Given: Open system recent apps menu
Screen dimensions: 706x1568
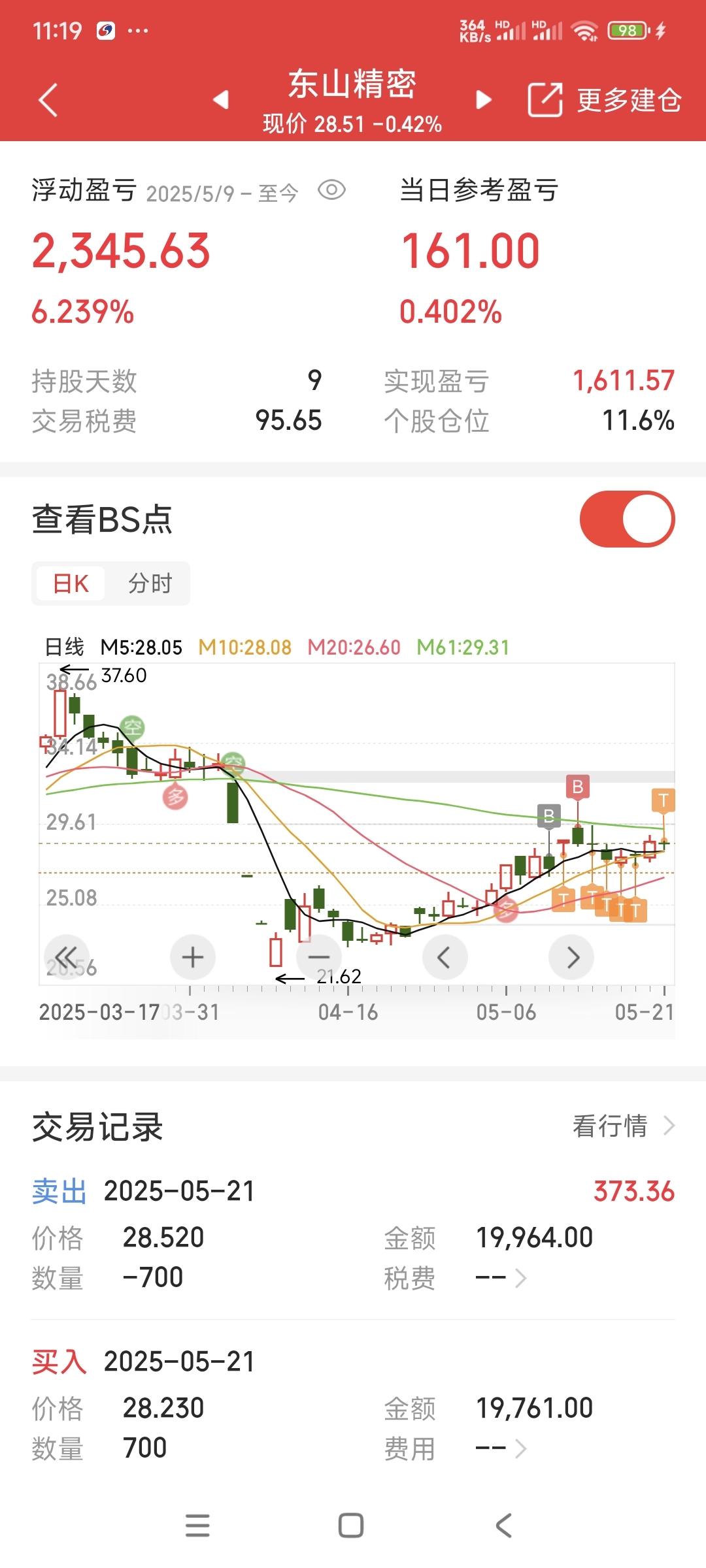Looking at the screenshot, I should tap(197, 1526).
